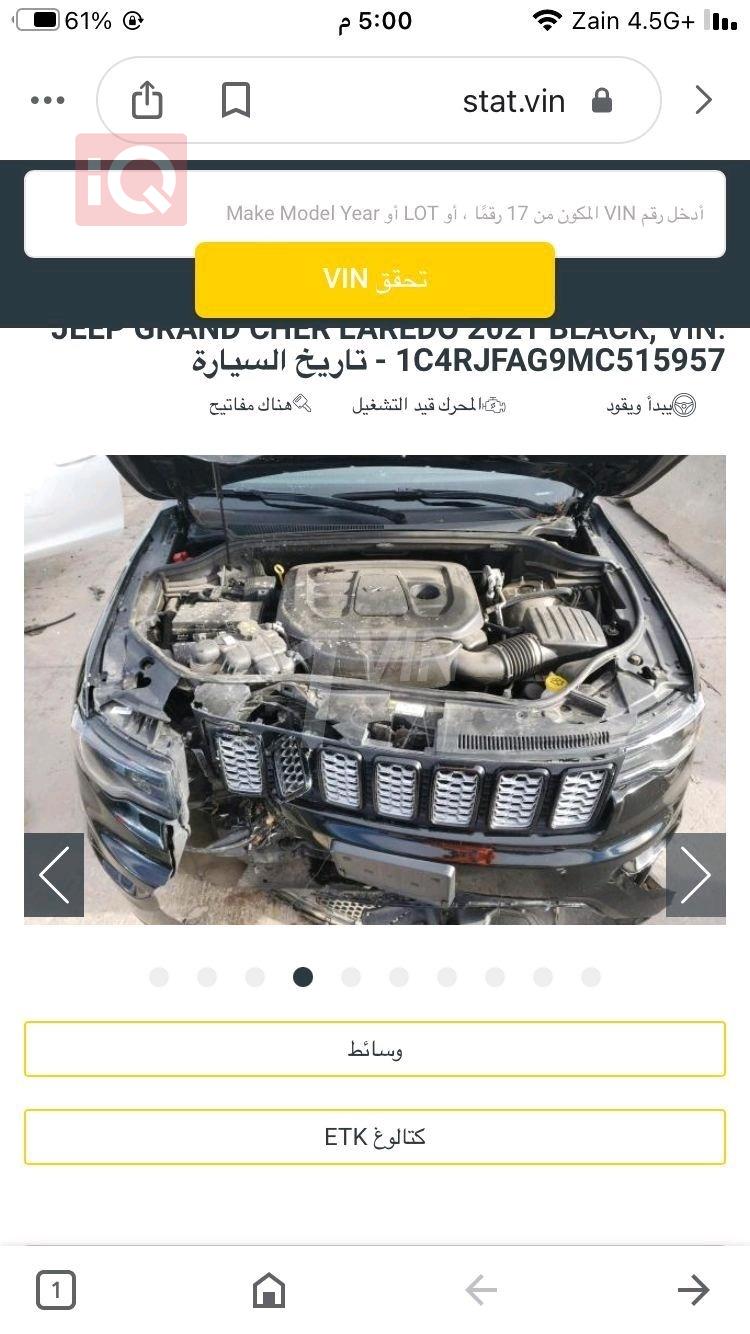The height and width of the screenshot is (1334, 750).
Task: Jump to the first photo dot
Action: click(159, 977)
